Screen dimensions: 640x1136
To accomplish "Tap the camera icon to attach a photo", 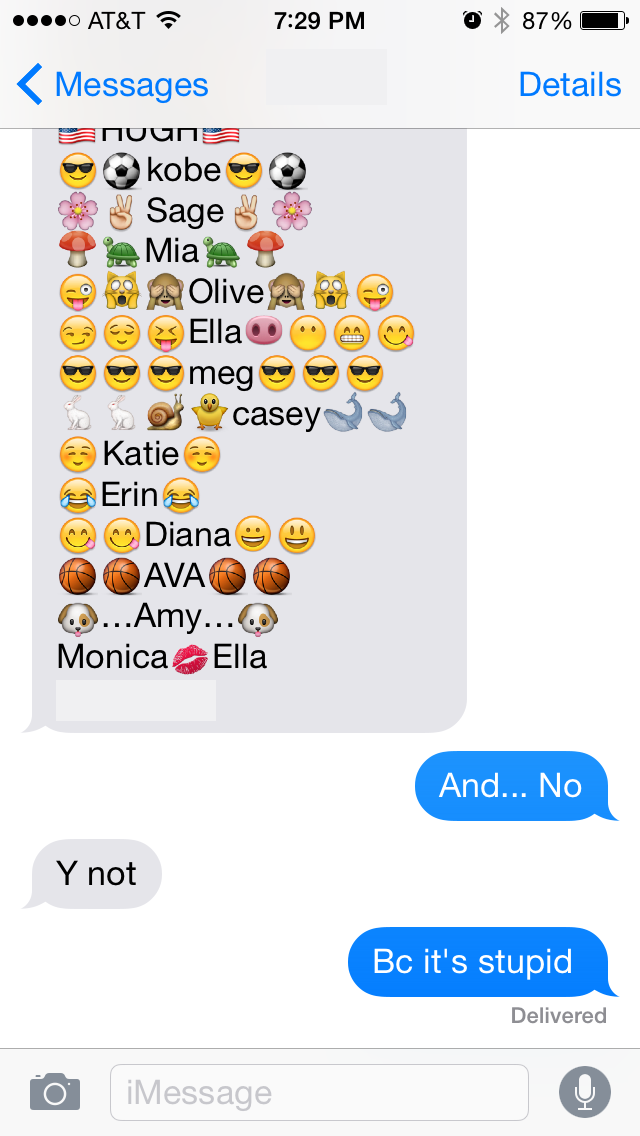I will point(55,1092).
